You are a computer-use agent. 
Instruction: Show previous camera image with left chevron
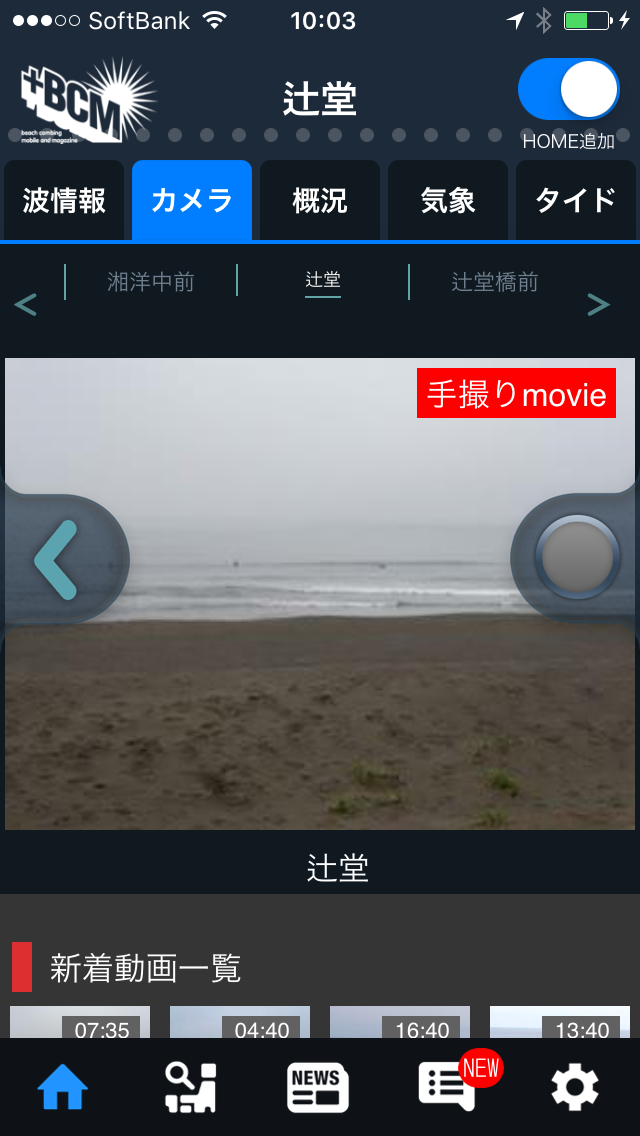pyautogui.click(x=57, y=559)
